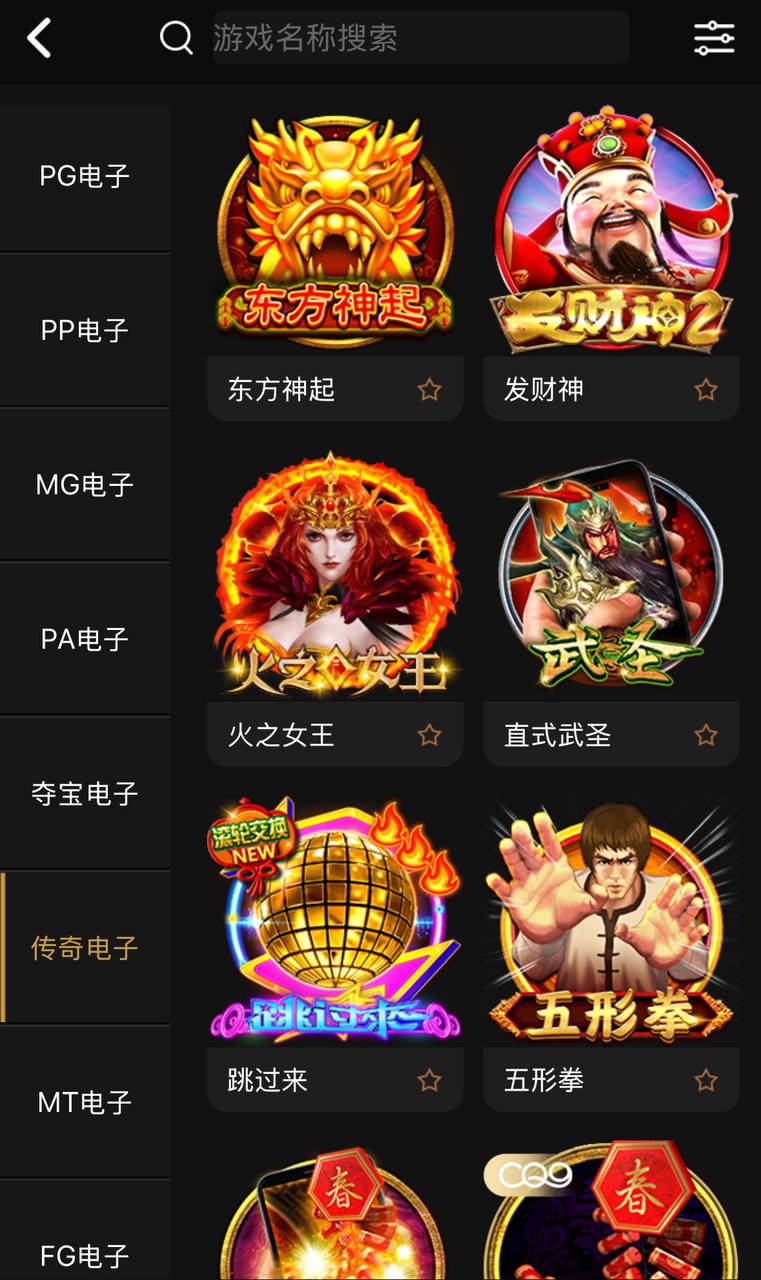Open the 东方神起 game
This screenshot has width=761, height=1280.
(x=335, y=232)
